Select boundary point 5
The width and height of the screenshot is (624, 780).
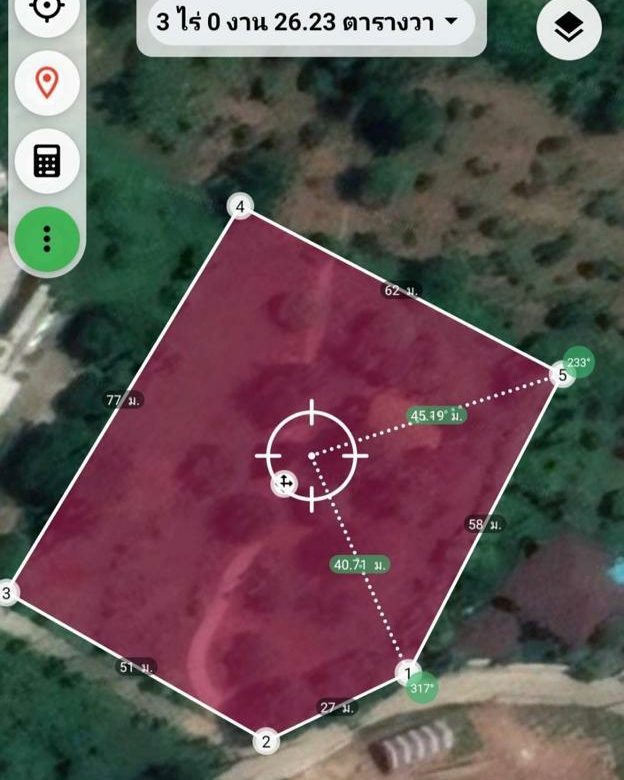point(561,375)
